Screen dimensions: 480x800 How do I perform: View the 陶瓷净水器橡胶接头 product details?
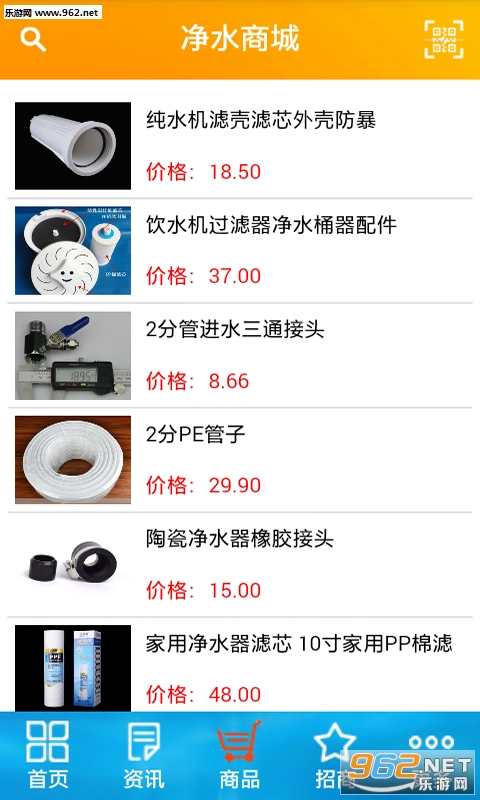pos(240,564)
